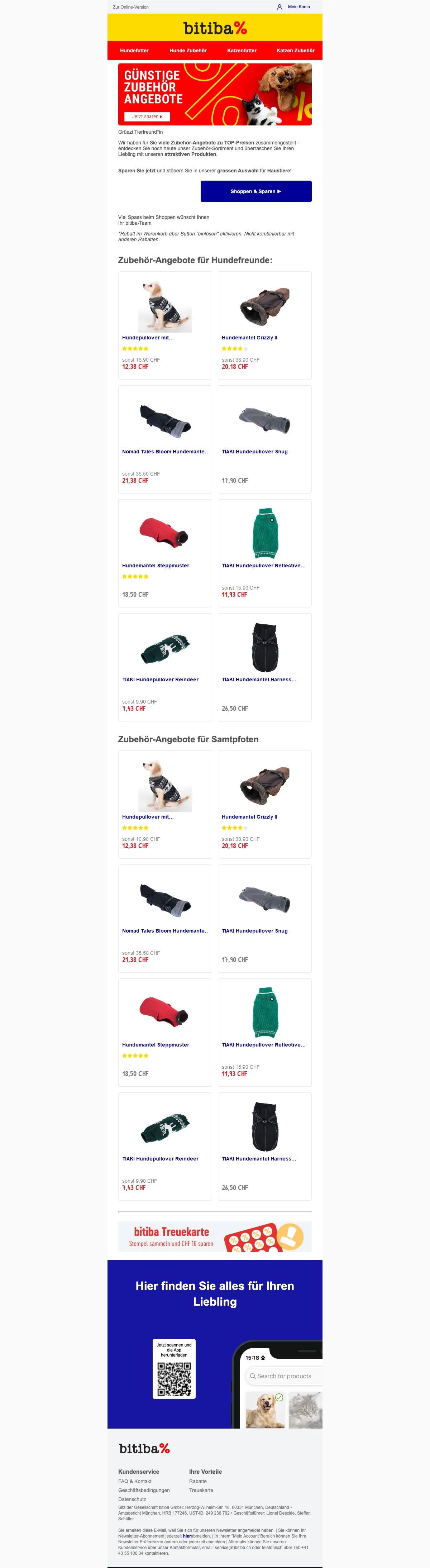Open Mein Konto account link

tap(298, 7)
